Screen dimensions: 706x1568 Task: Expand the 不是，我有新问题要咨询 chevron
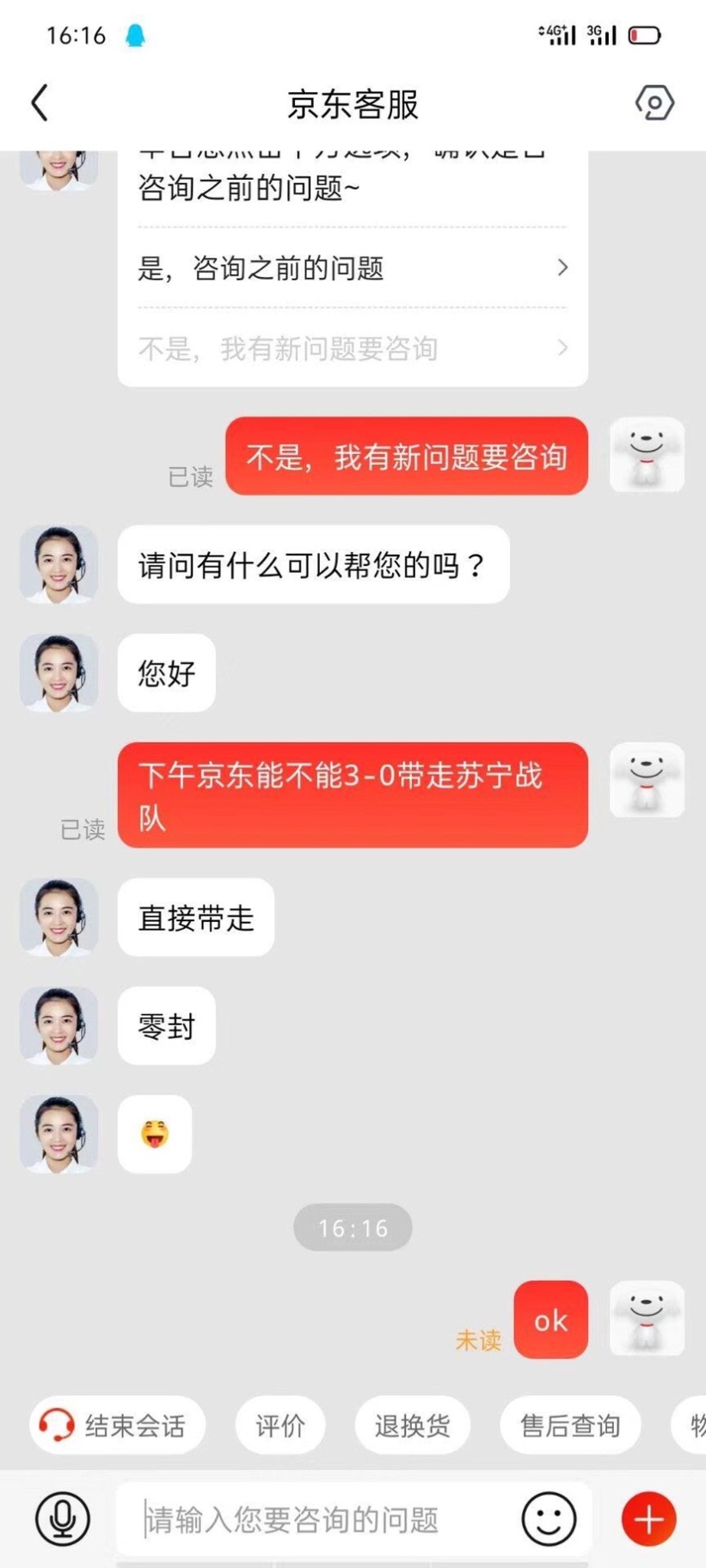coord(563,348)
